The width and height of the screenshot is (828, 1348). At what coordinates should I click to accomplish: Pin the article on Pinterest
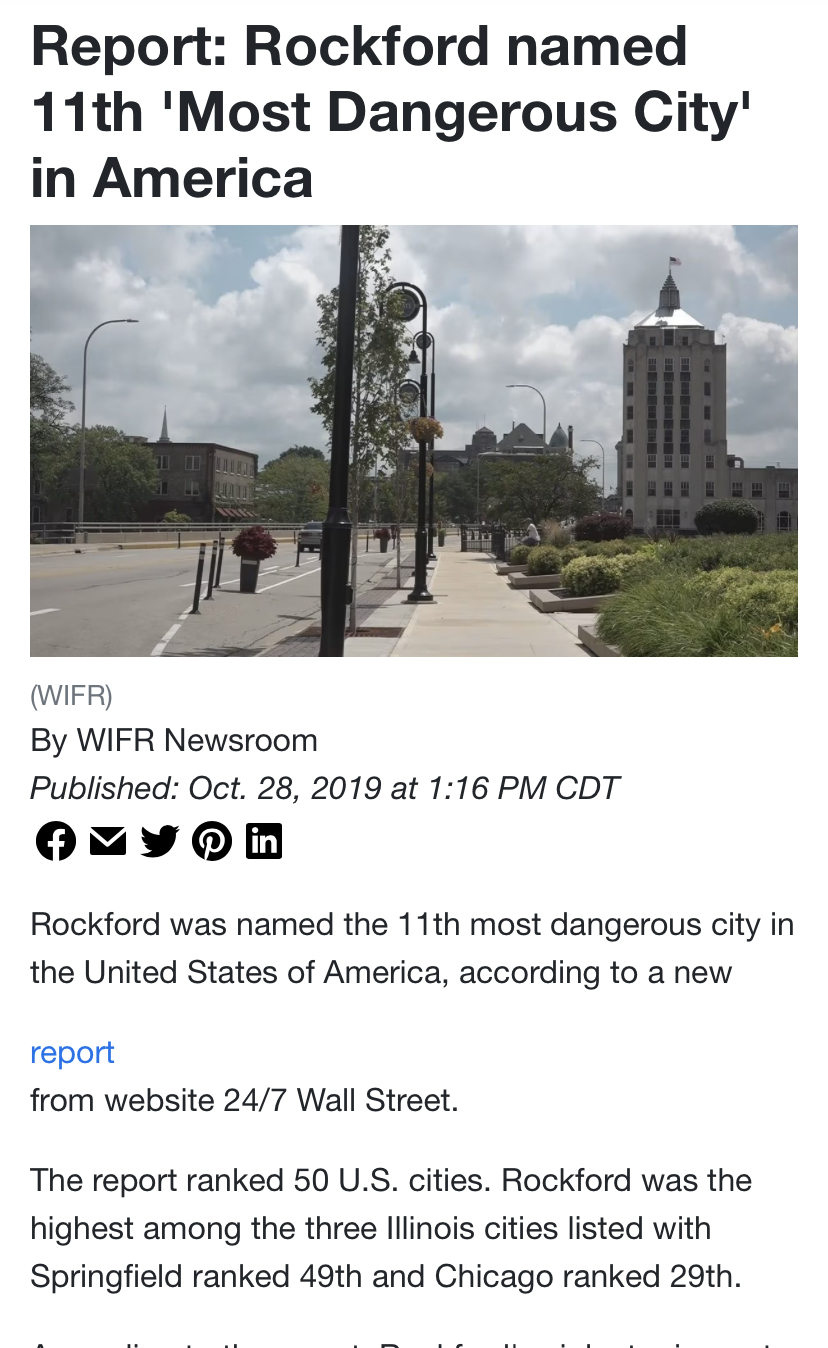[x=212, y=841]
